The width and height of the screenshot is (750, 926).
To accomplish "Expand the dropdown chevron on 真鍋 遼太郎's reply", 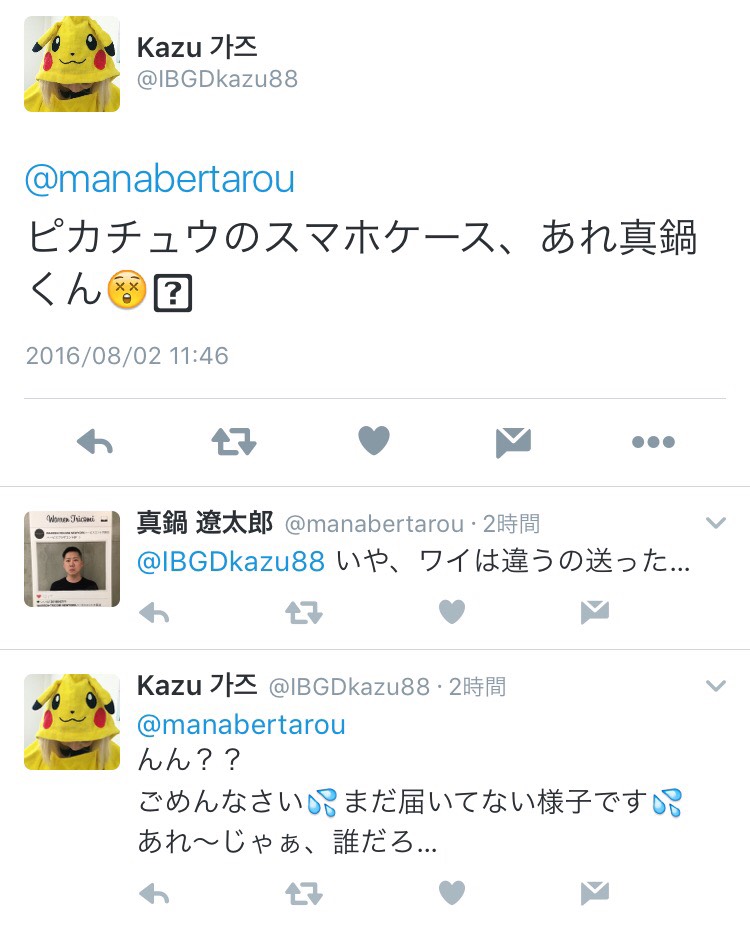I will 715,523.
